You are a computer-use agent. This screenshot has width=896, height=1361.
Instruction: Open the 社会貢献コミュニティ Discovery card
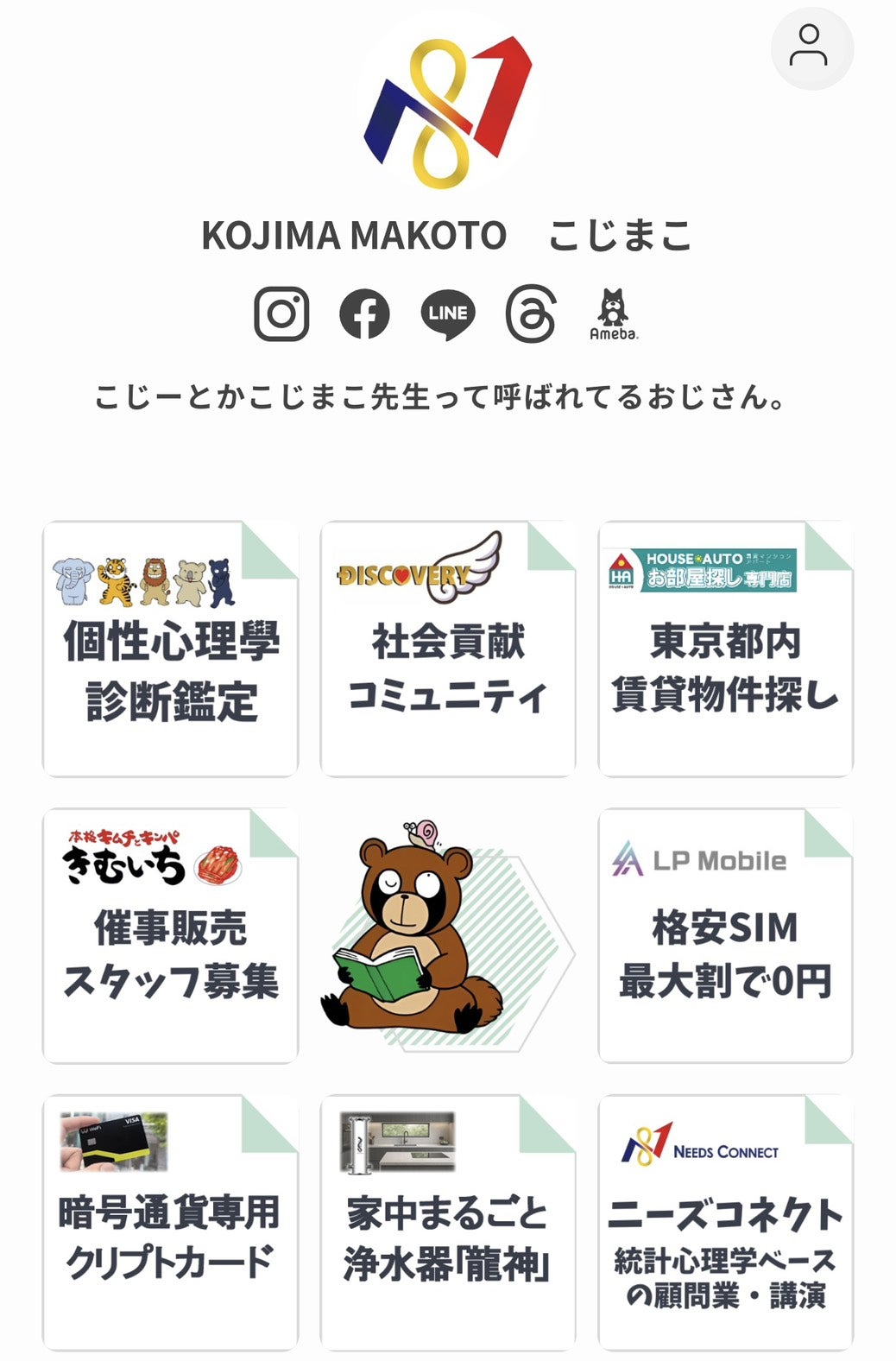(447, 649)
